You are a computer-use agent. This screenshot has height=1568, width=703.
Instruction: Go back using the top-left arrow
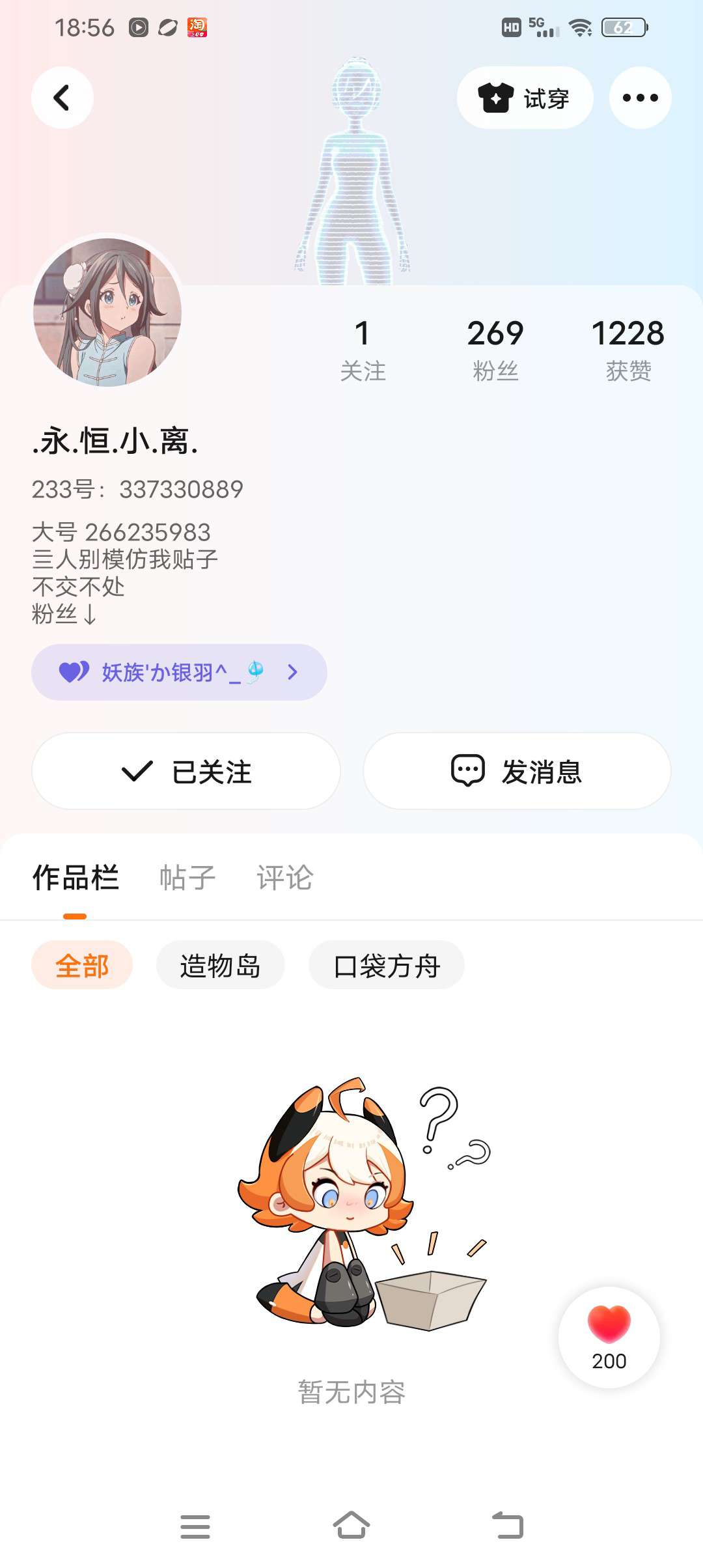62,98
